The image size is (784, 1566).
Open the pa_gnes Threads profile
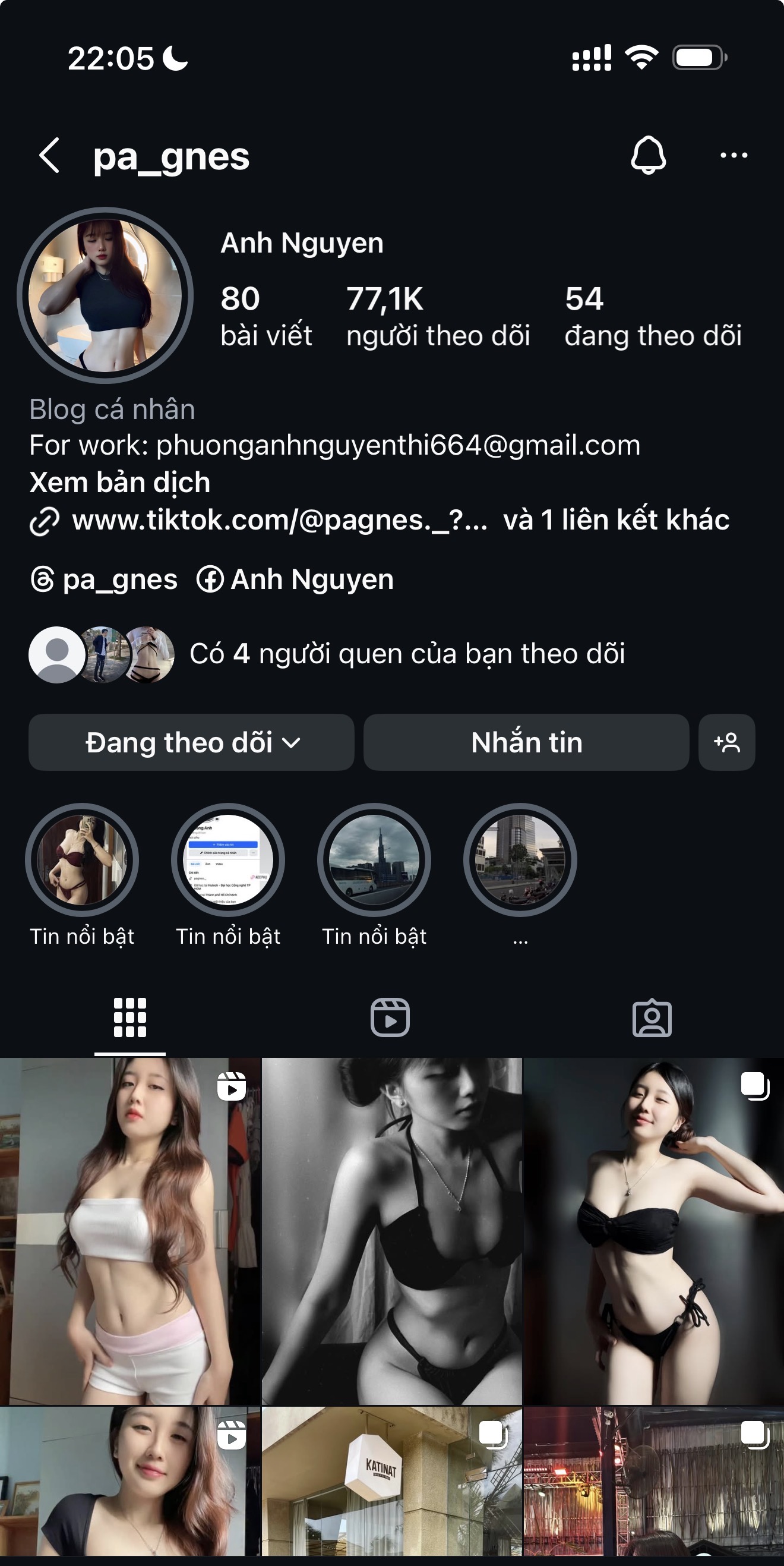[105, 579]
